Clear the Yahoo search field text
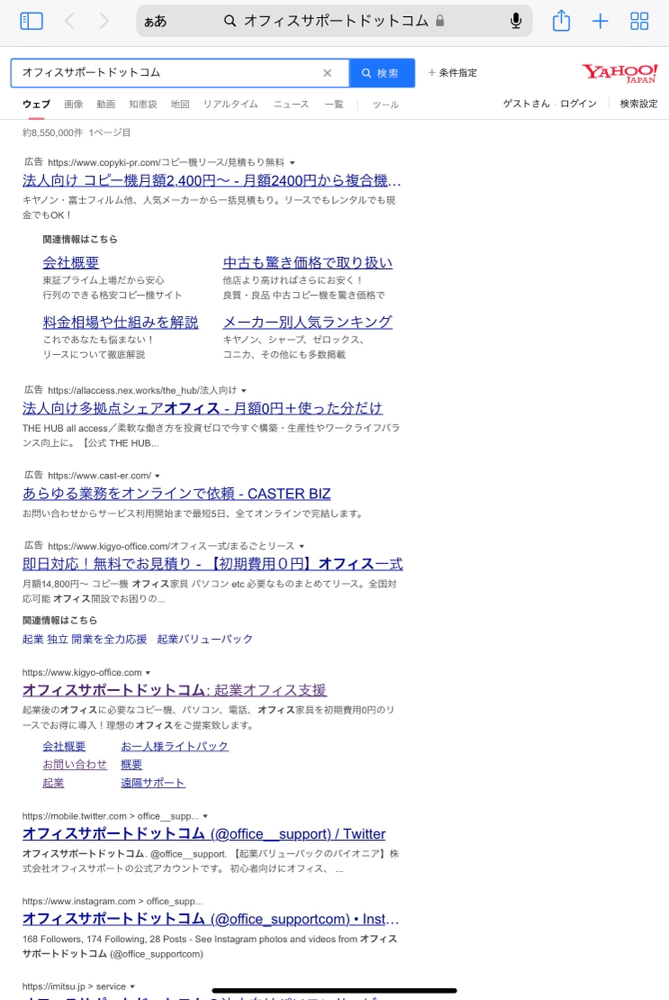The image size is (669, 1000). (x=327, y=73)
